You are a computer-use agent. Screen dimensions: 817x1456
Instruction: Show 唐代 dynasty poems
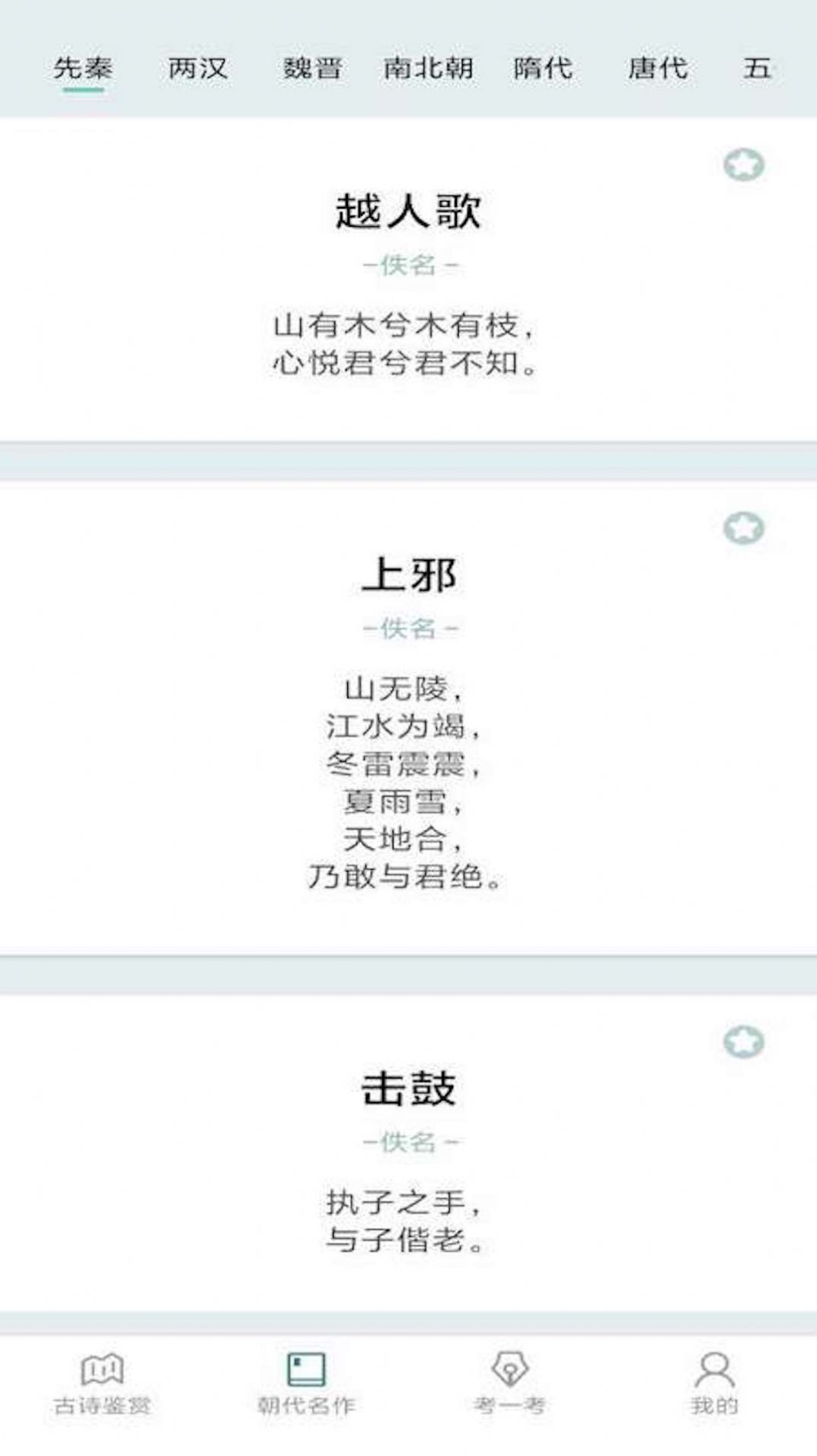click(658, 68)
